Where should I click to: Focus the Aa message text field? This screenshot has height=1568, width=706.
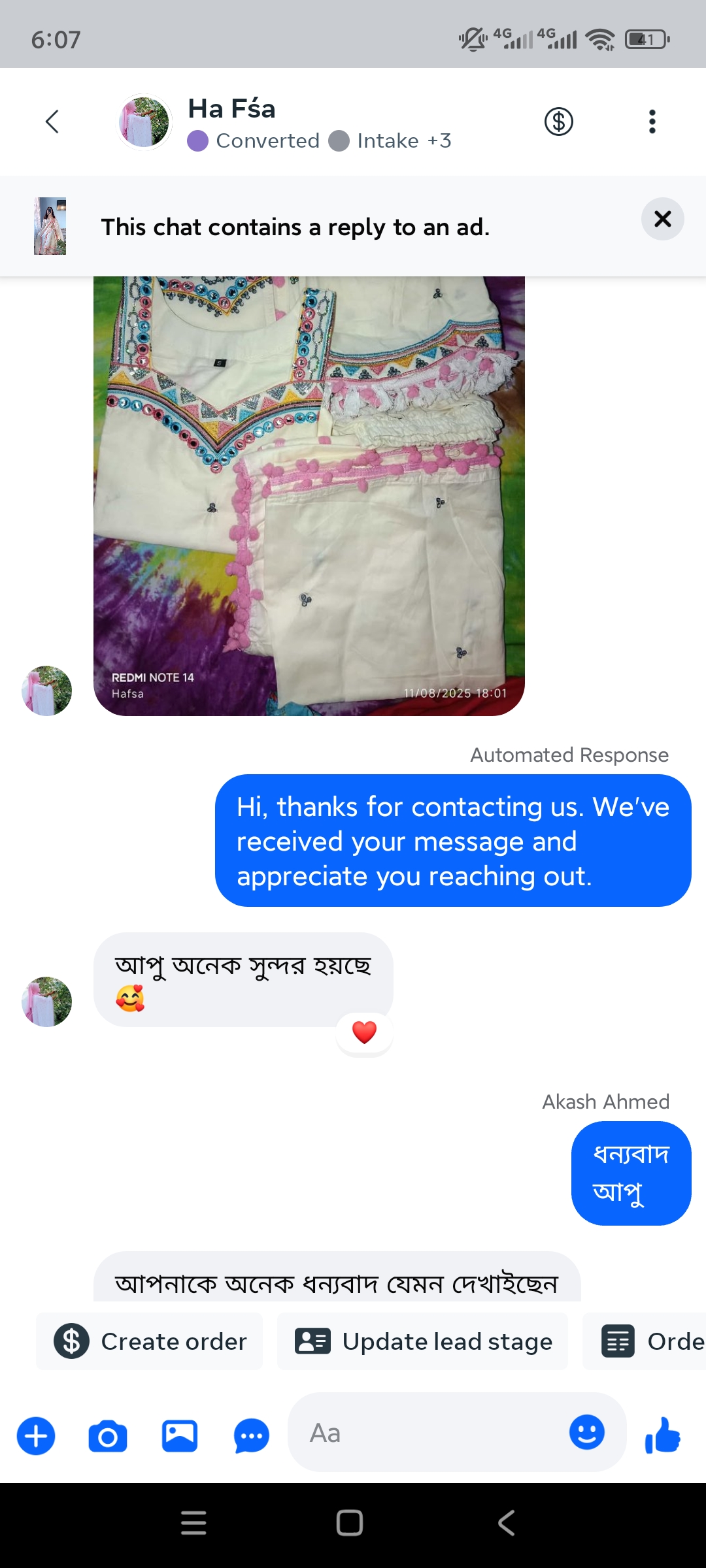click(x=431, y=1433)
